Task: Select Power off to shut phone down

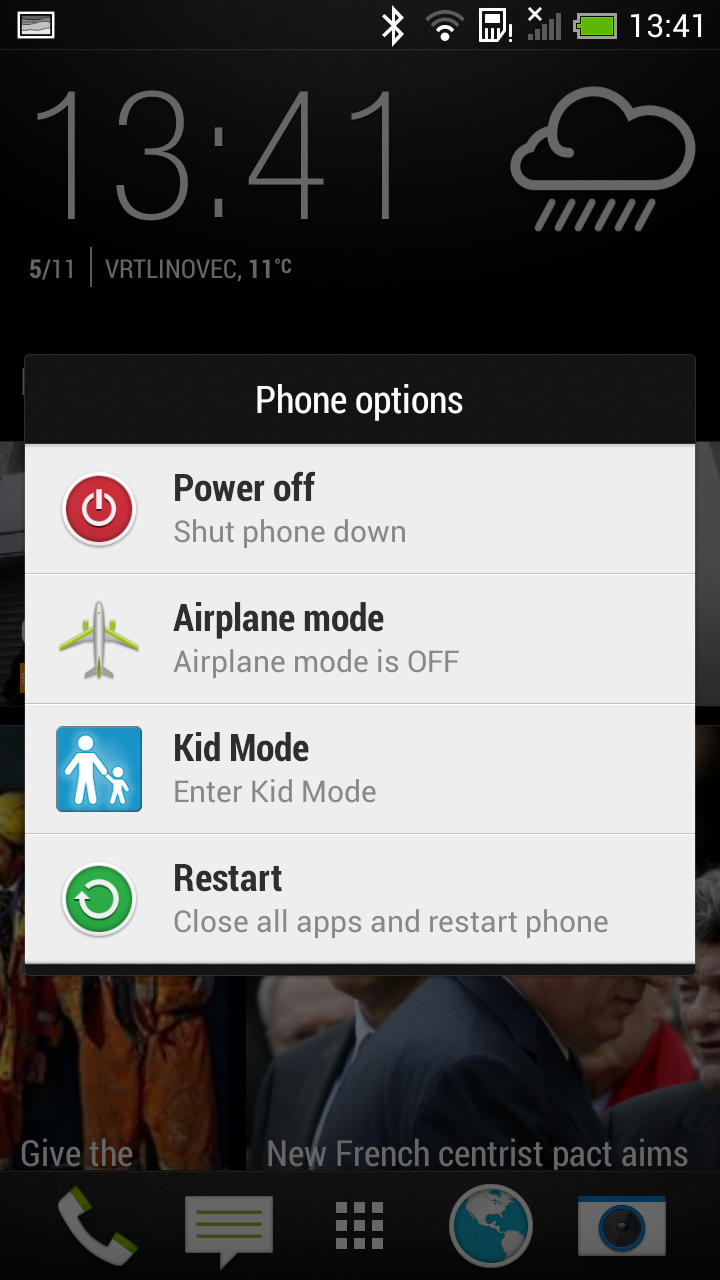Action: (x=360, y=509)
